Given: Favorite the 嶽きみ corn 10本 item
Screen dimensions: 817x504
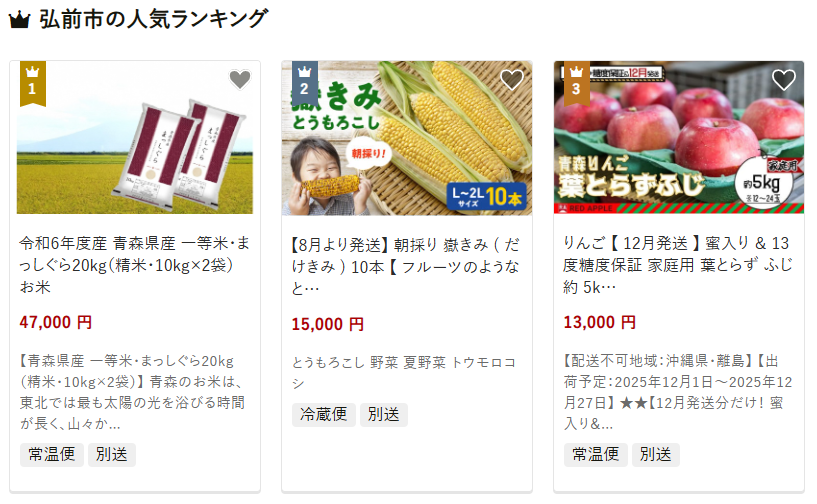Looking at the screenshot, I should 511,80.
